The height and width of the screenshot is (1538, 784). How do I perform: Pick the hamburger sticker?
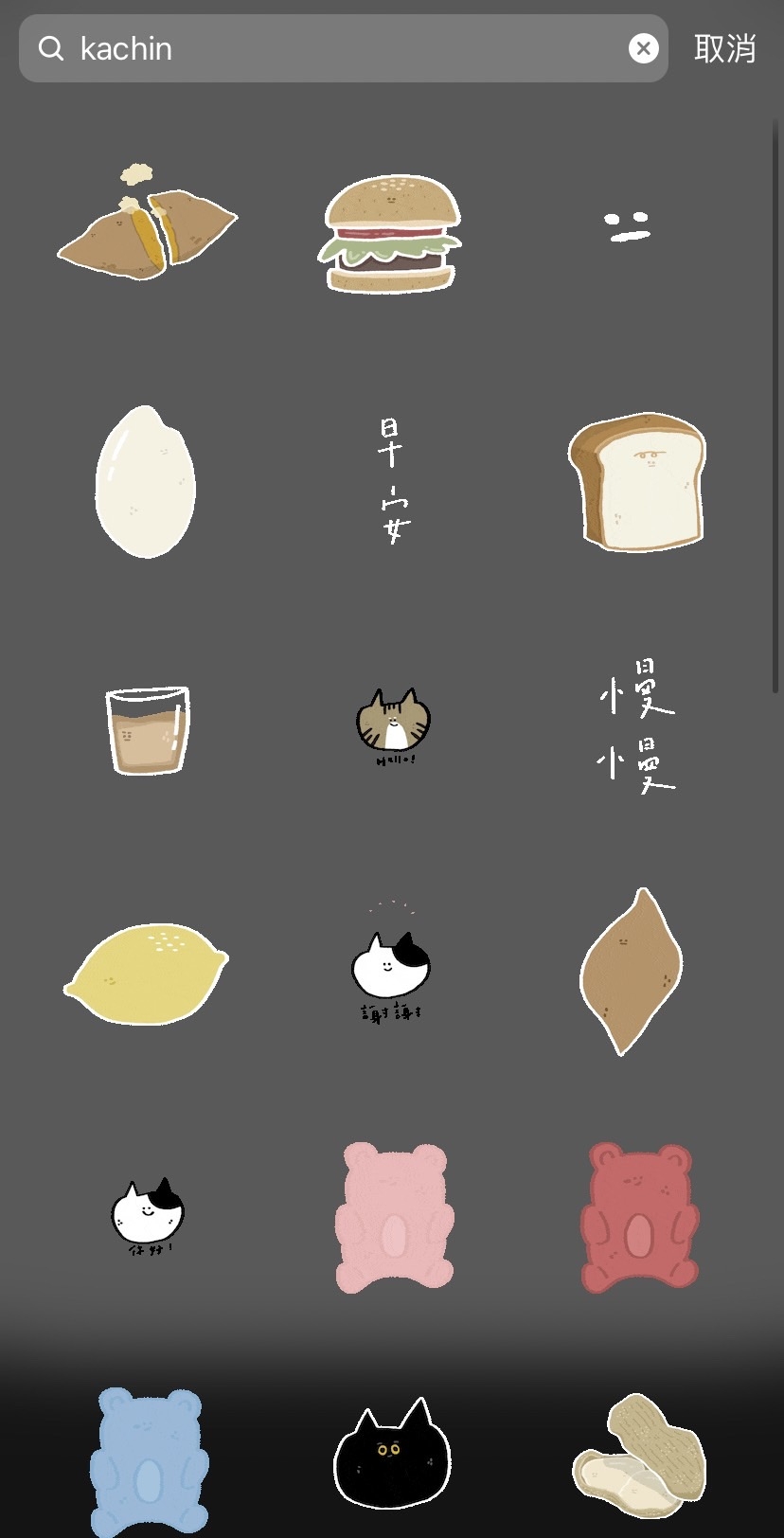(x=392, y=232)
